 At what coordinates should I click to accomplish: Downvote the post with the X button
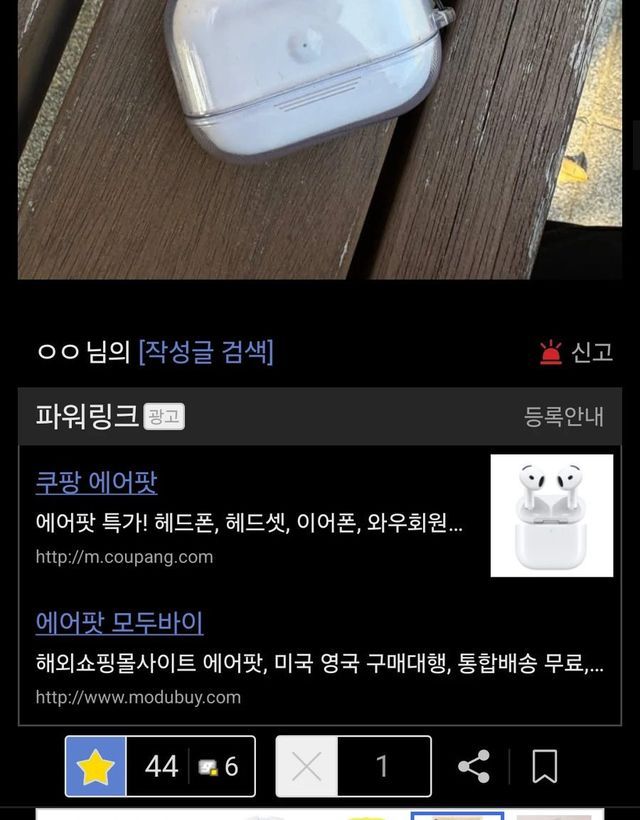click(307, 767)
